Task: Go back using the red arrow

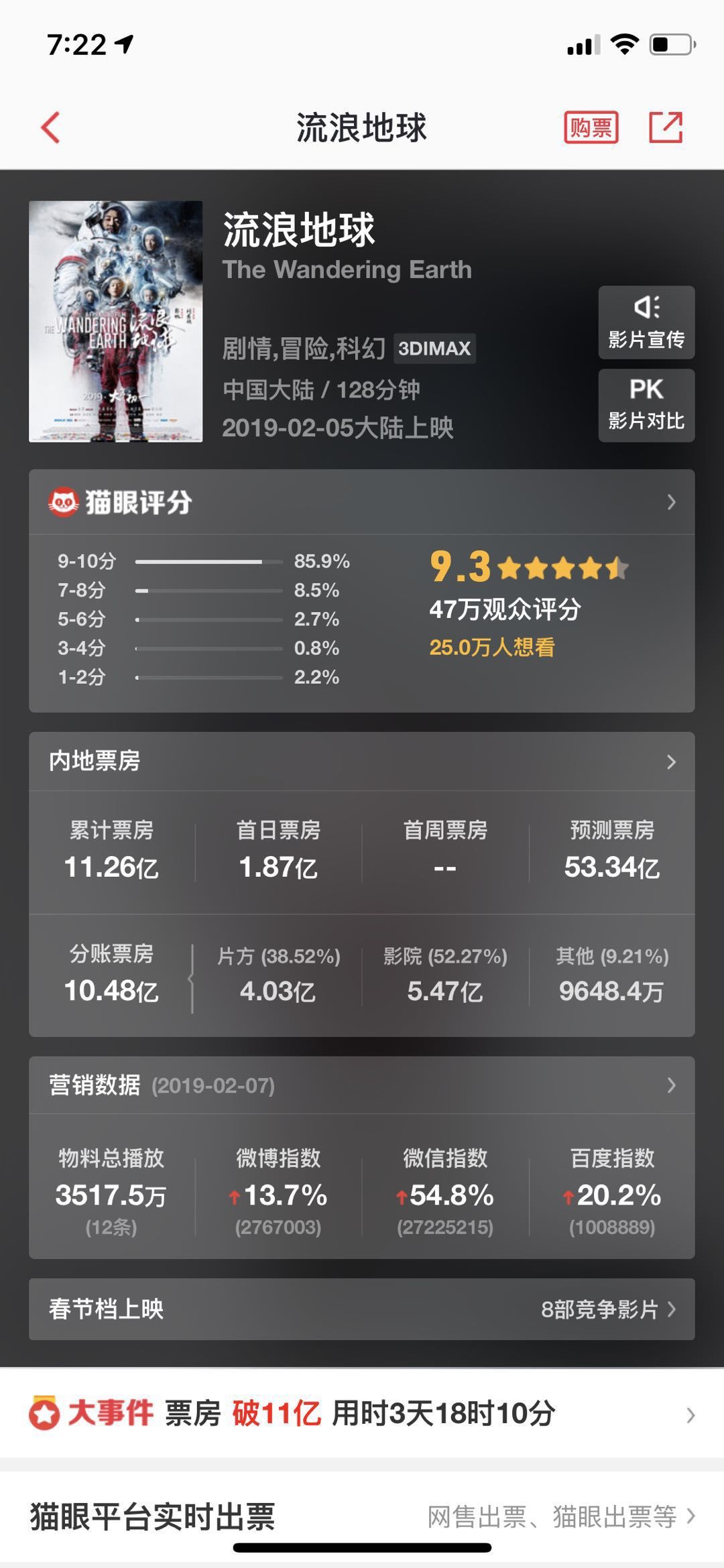Action: [51, 127]
